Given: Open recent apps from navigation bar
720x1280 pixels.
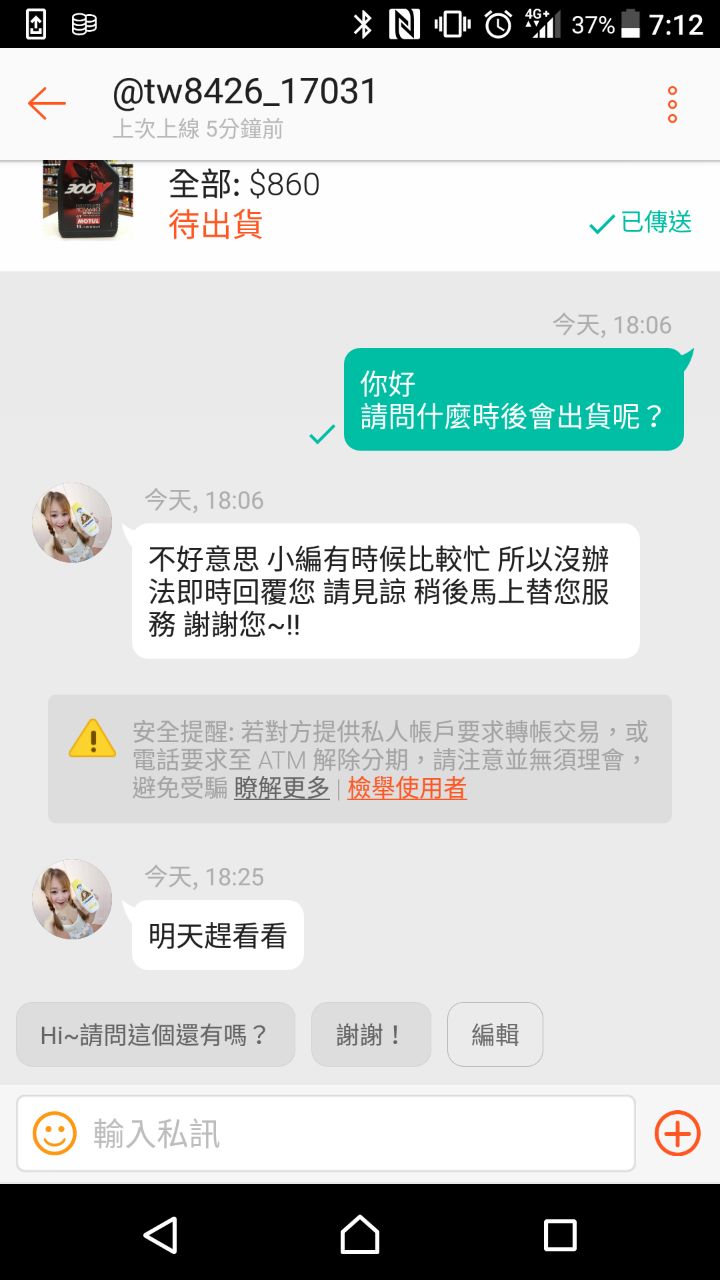Looking at the screenshot, I should pos(560,1235).
